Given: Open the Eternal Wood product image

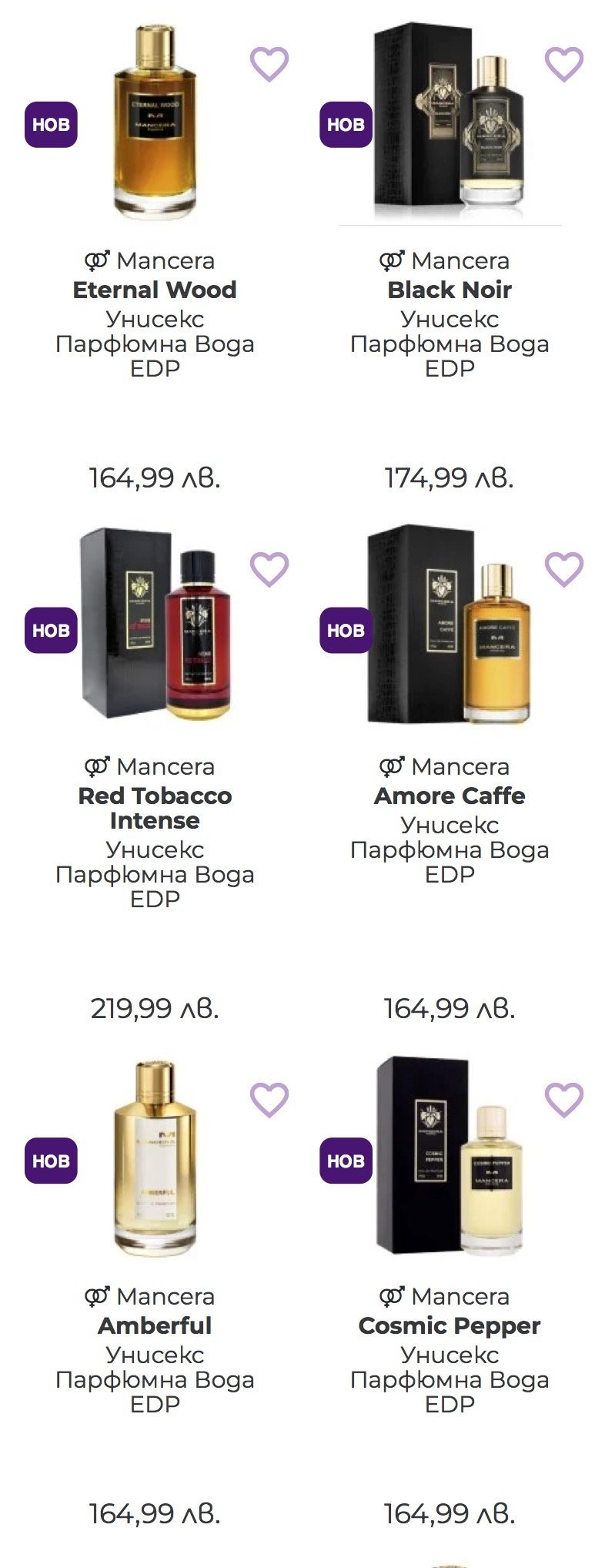Looking at the screenshot, I should (155, 123).
